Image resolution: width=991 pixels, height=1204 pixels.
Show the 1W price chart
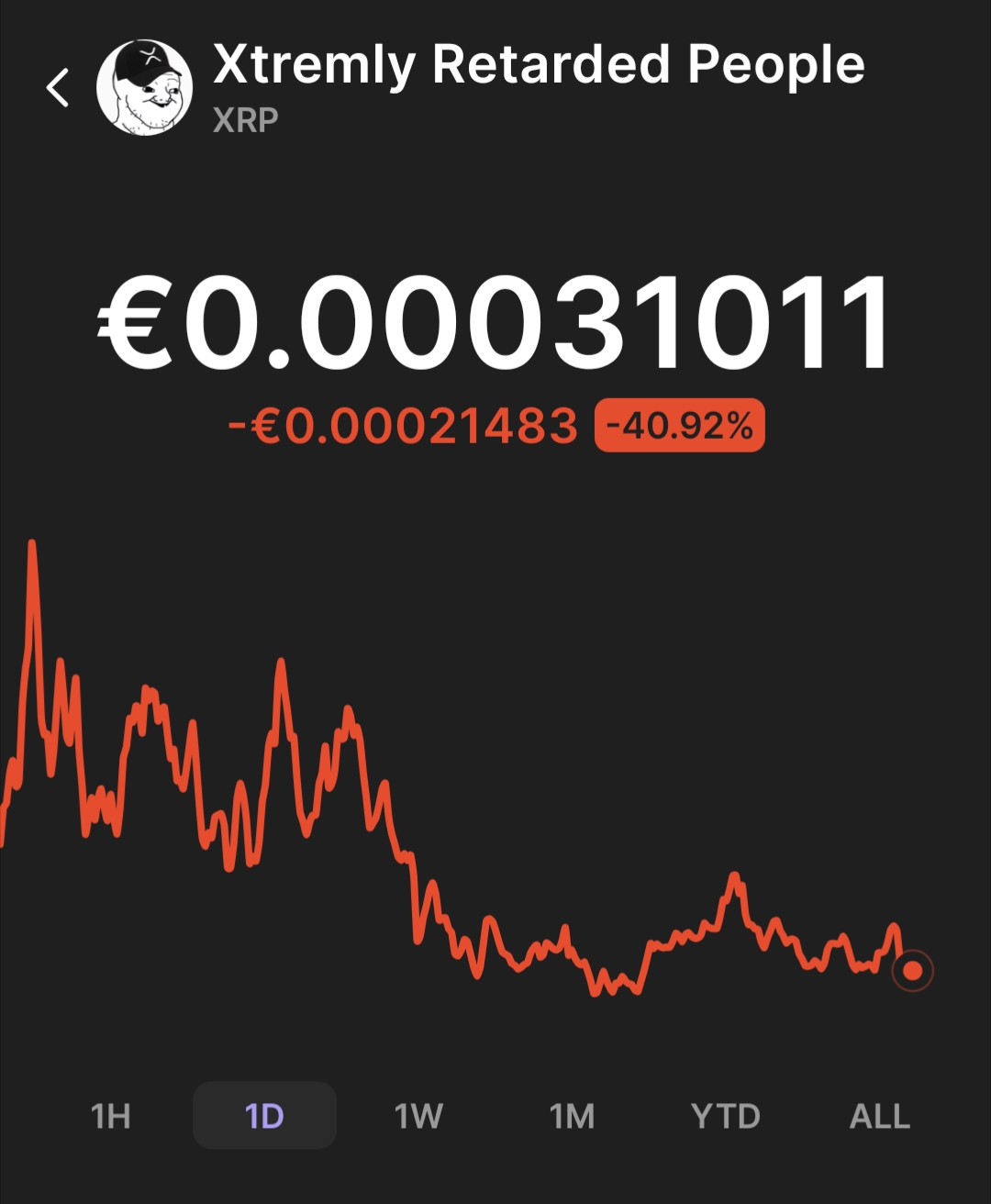pos(418,1116)
